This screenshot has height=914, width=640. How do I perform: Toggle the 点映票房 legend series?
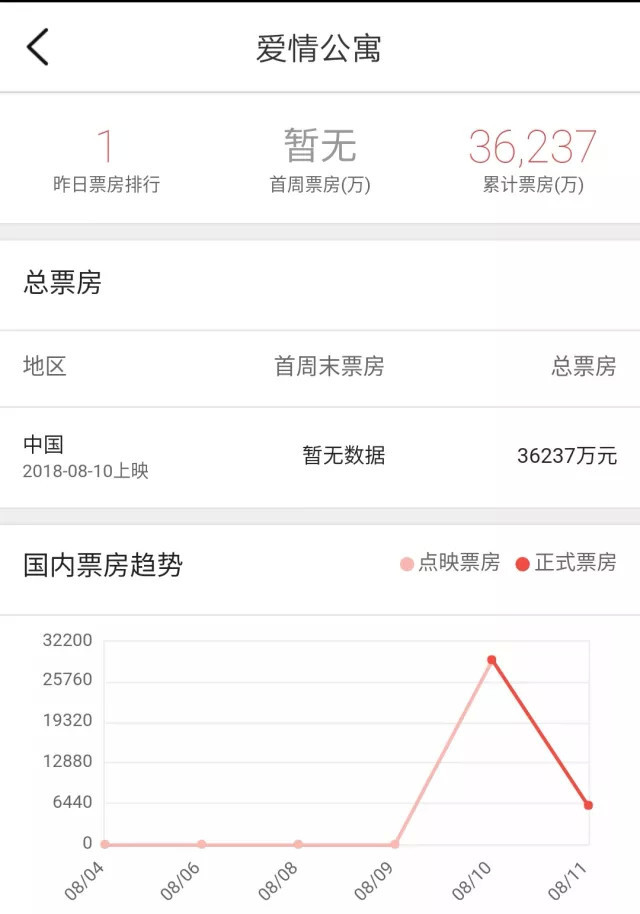click(x=449, y=563)
